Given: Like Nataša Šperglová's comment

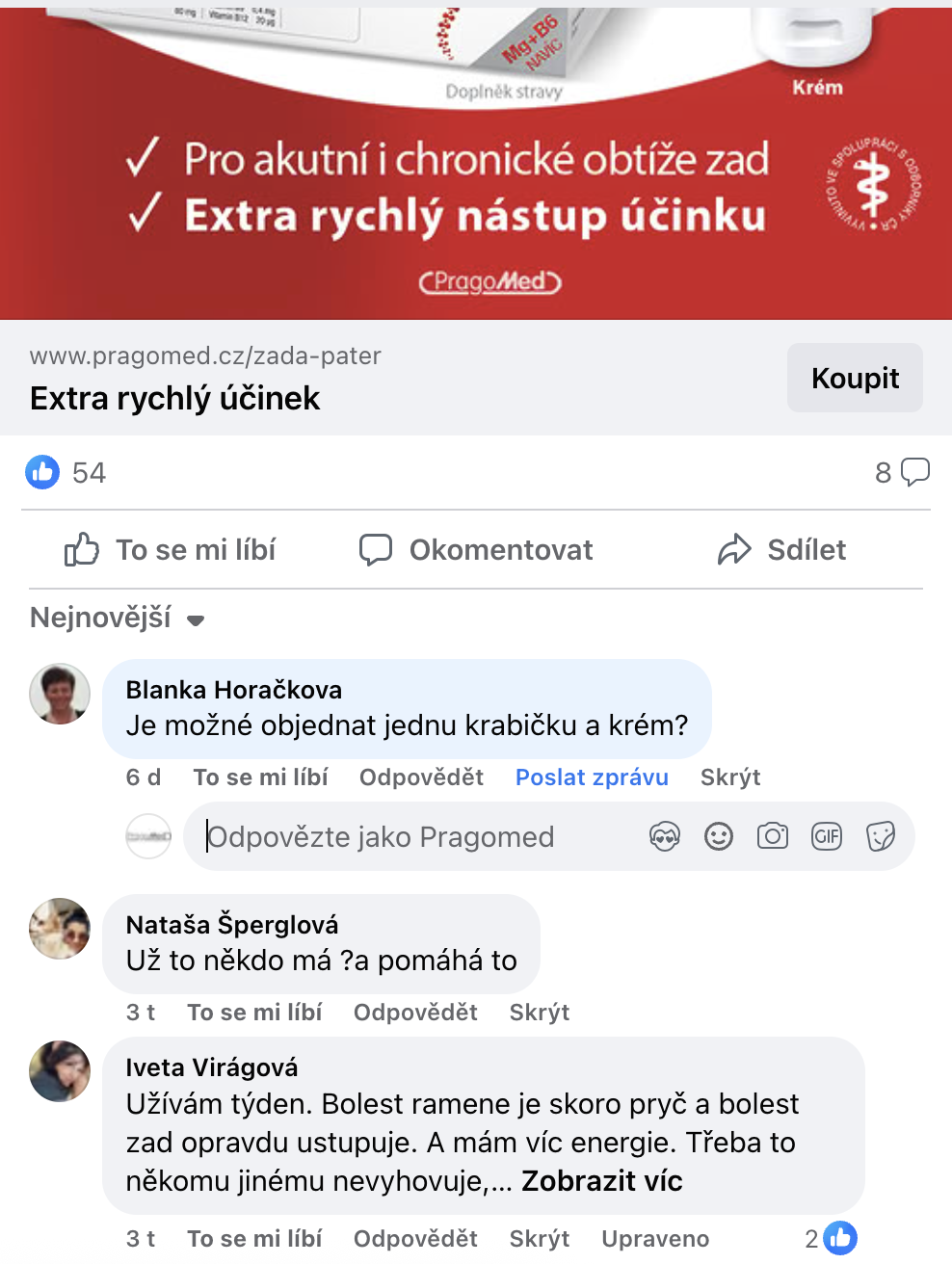Looking at the screenshot, I should tap(254, 1013).
